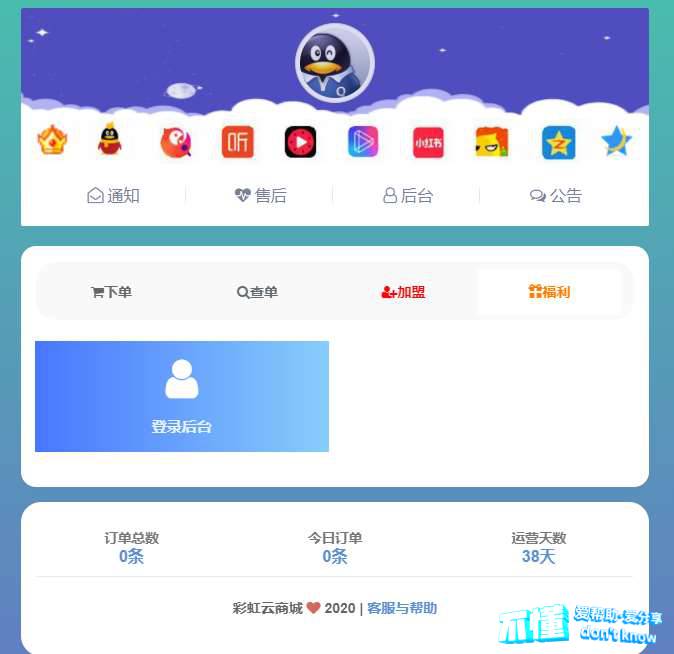Viewport: 674px width, 654px height.
Task: Tap the 登录后台 login card
Action: [182, 397]
